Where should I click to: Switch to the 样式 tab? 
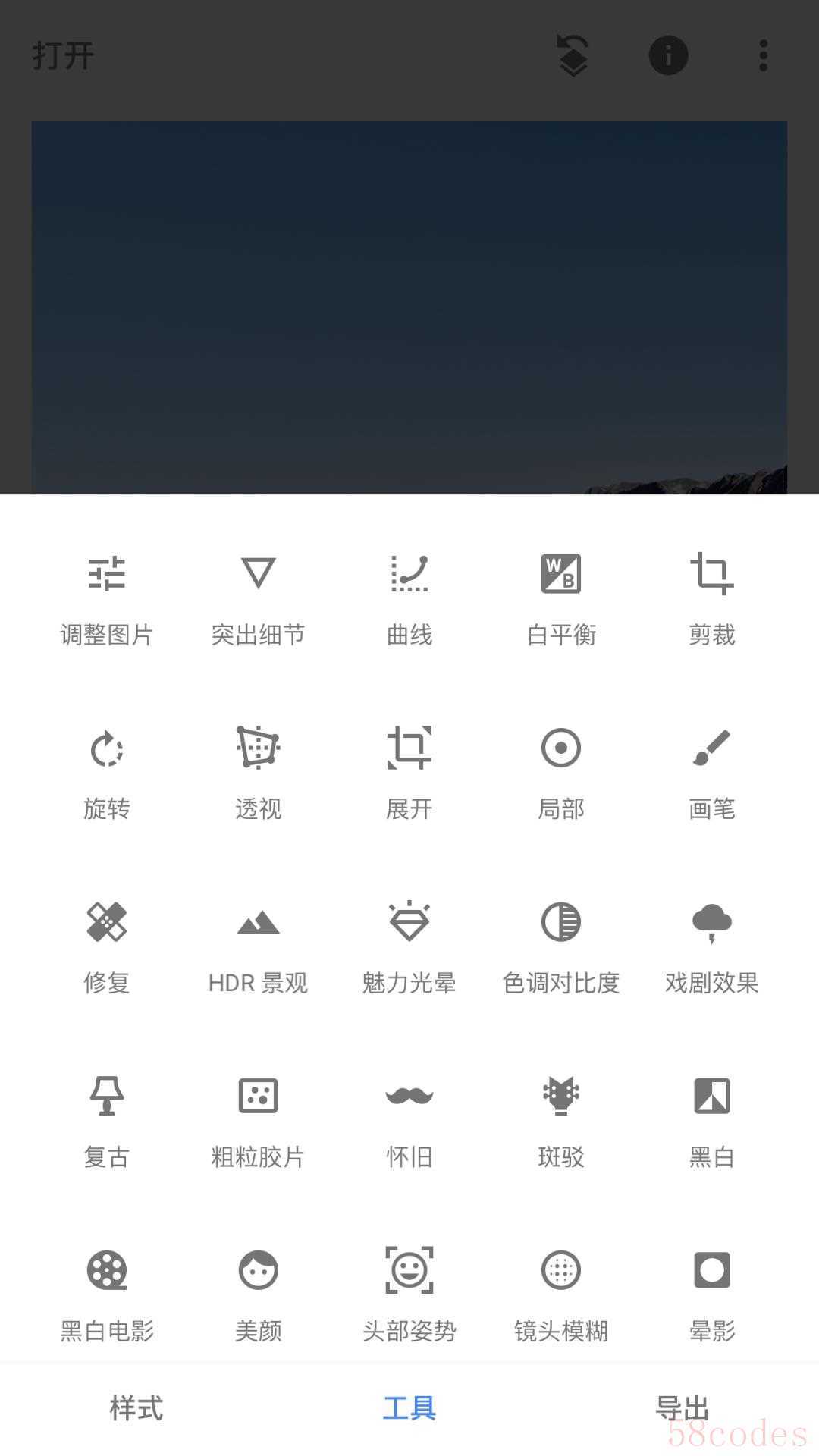(x=136, y=1408)
